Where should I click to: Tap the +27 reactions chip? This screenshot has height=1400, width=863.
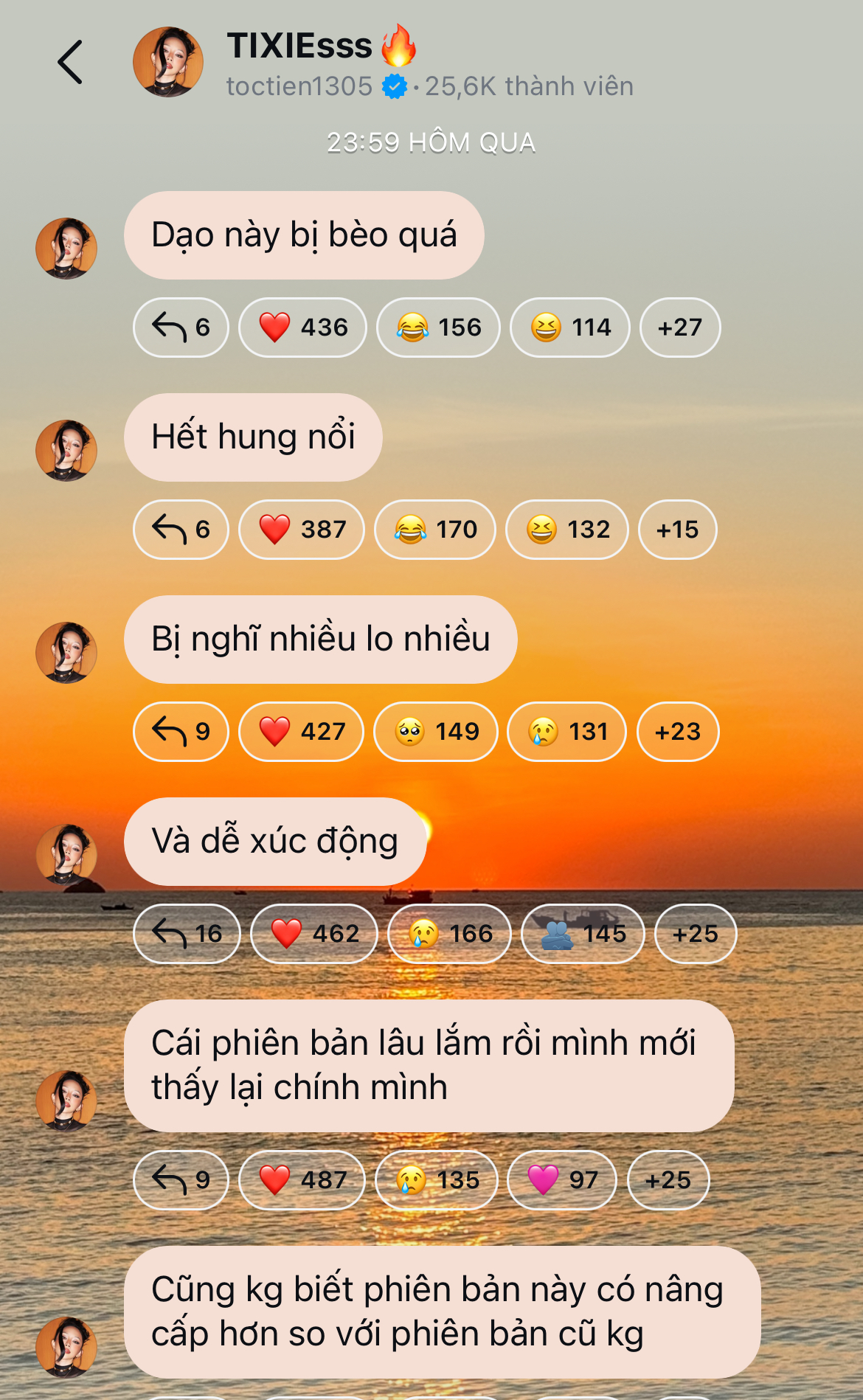[x=679, y=328]
